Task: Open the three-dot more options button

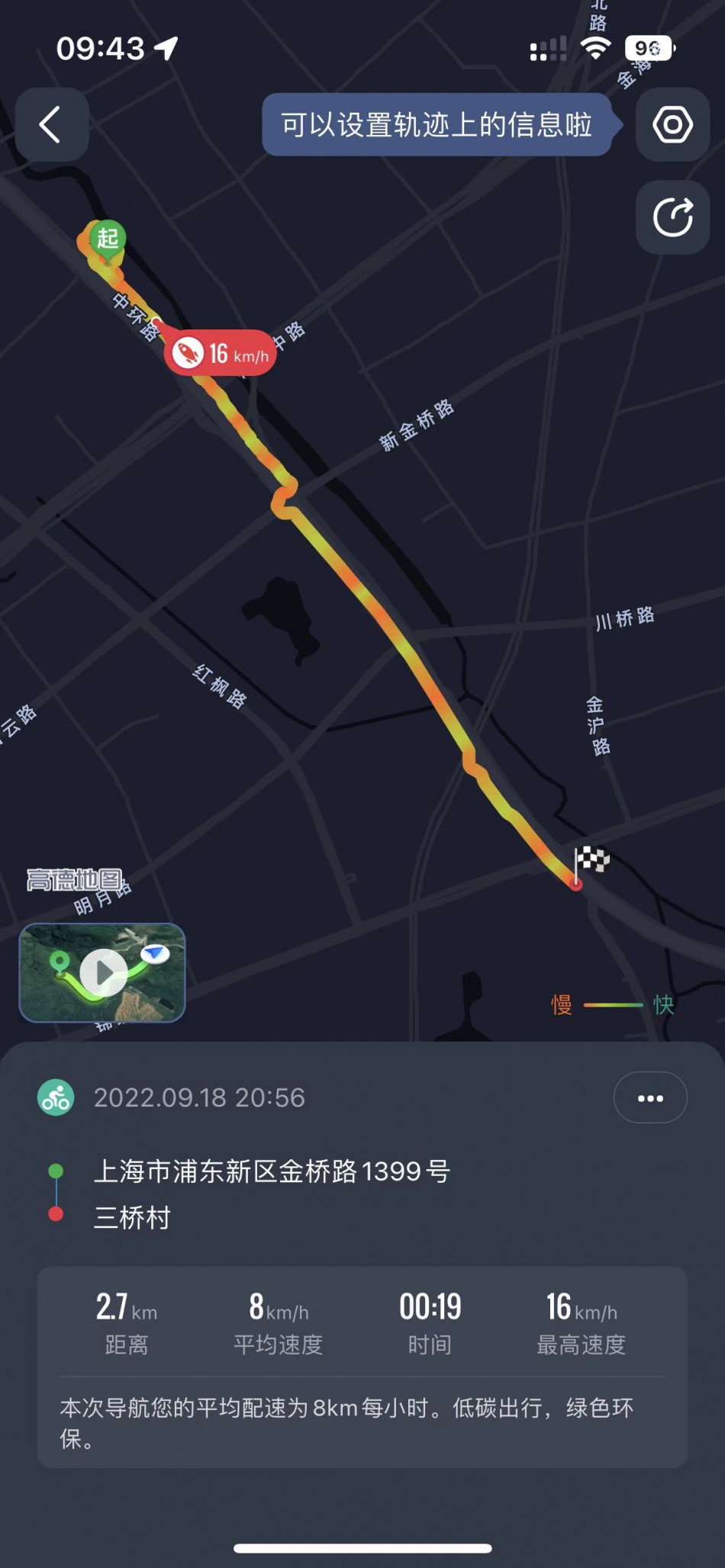Action: pos(650,1097)
